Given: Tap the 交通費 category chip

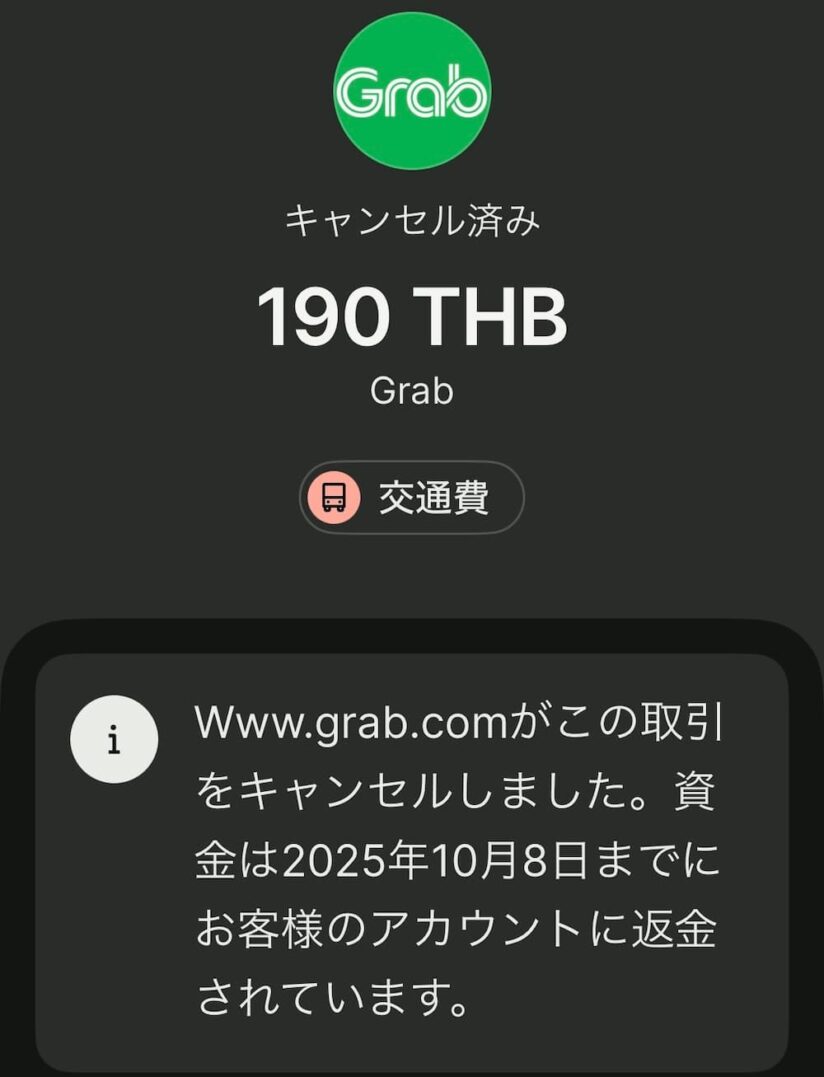Looking at the screenshot, I should click(x=411, y=497).
